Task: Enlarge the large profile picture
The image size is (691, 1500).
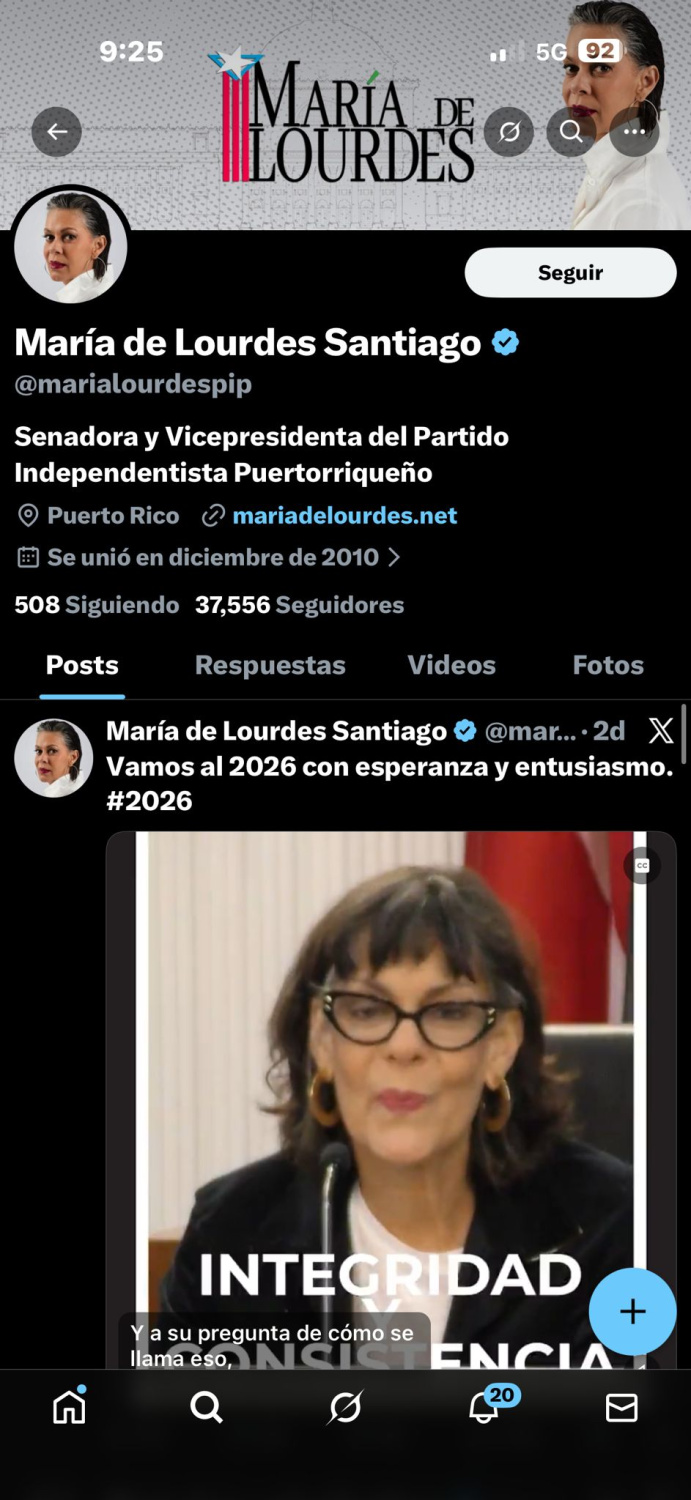Action: coord(70,246)
